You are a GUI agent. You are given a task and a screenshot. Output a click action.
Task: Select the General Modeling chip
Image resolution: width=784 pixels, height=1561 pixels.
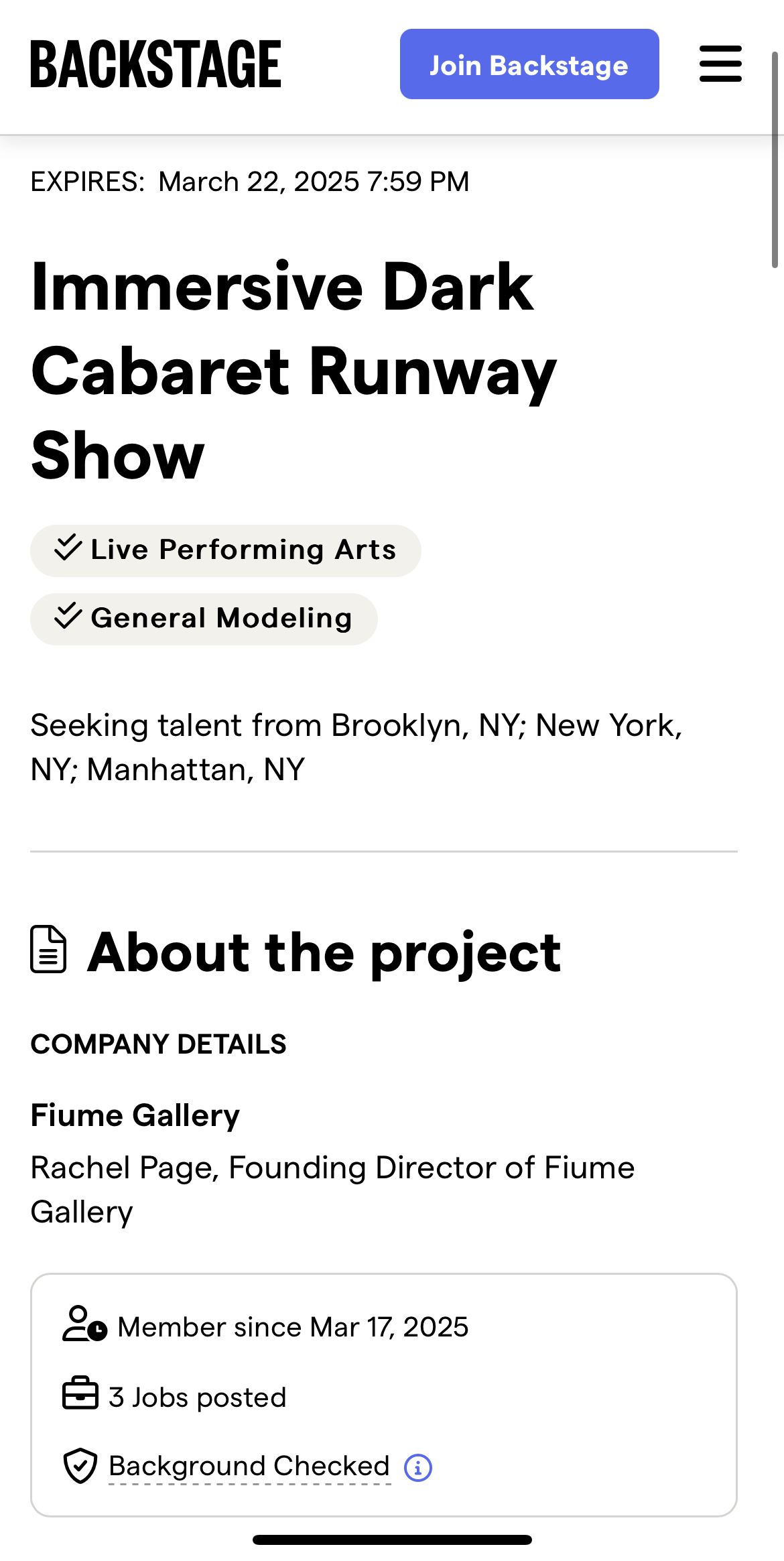click(204, 619)
